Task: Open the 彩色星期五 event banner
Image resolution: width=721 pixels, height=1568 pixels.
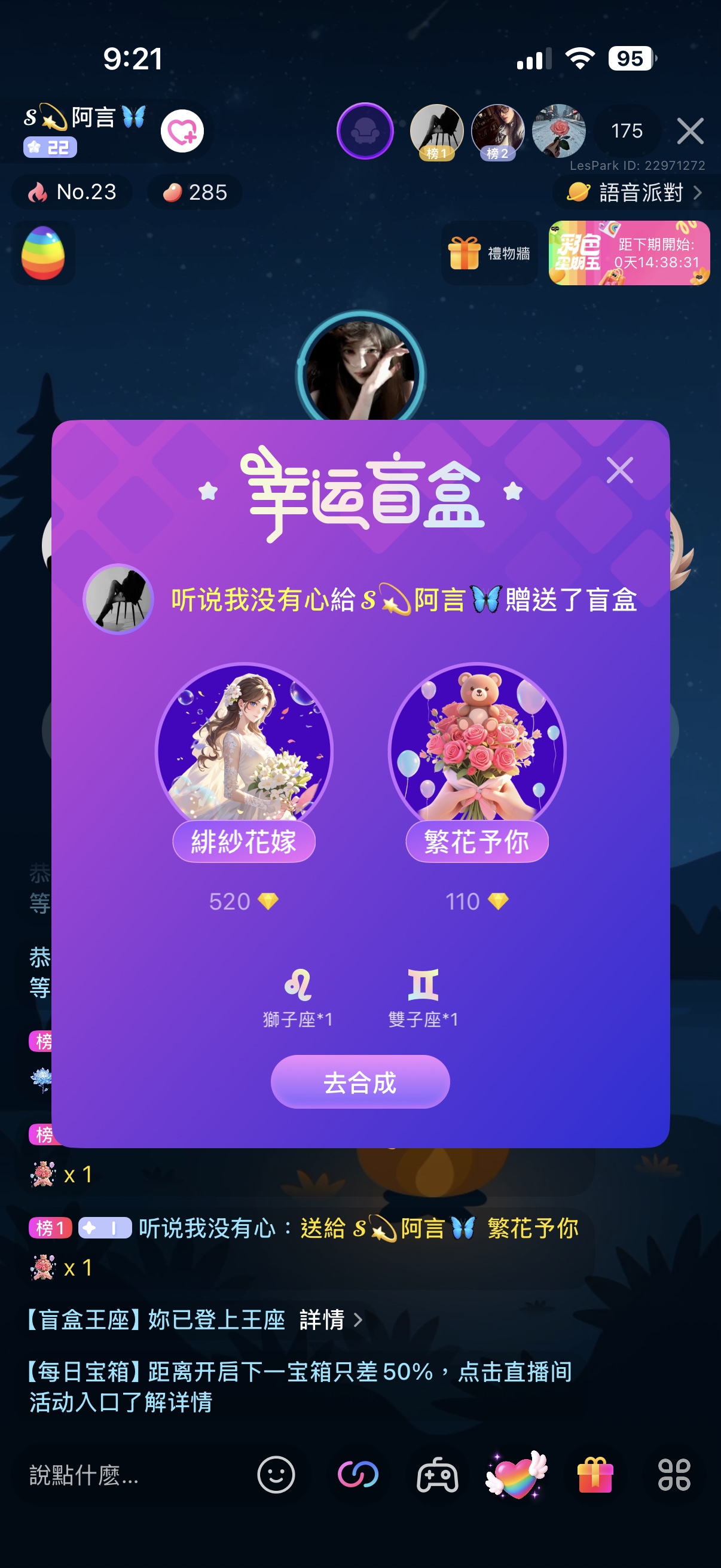Action: point(629,253)
